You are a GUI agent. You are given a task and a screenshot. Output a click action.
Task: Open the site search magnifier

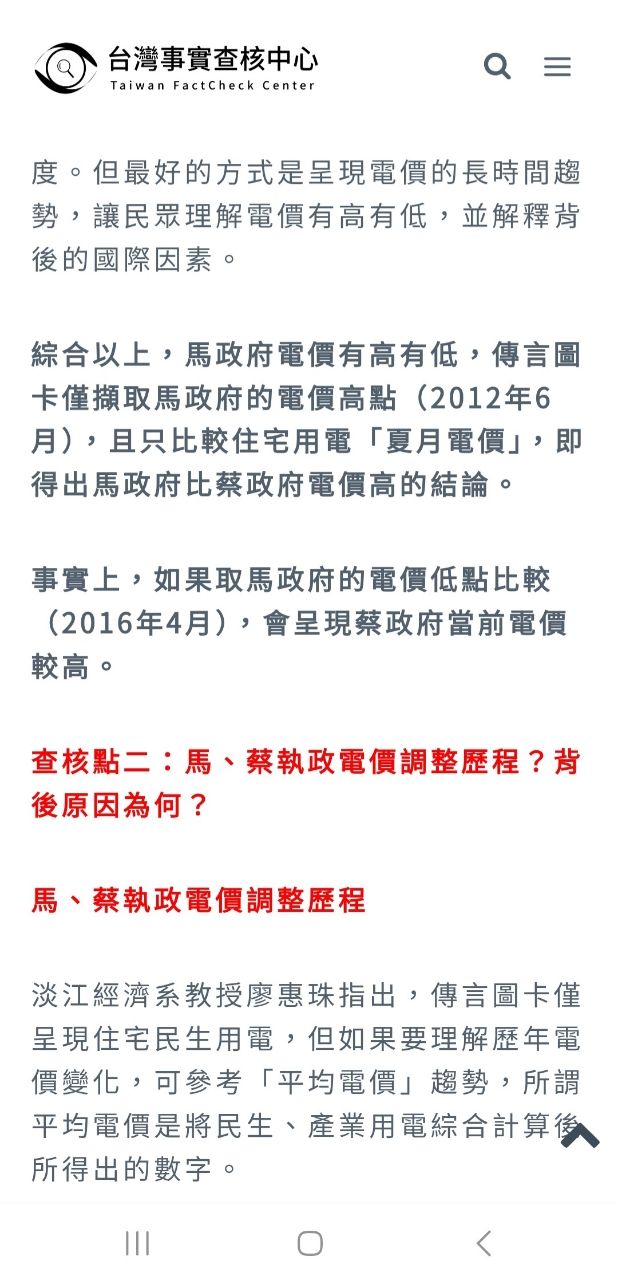tap(497, 67)
